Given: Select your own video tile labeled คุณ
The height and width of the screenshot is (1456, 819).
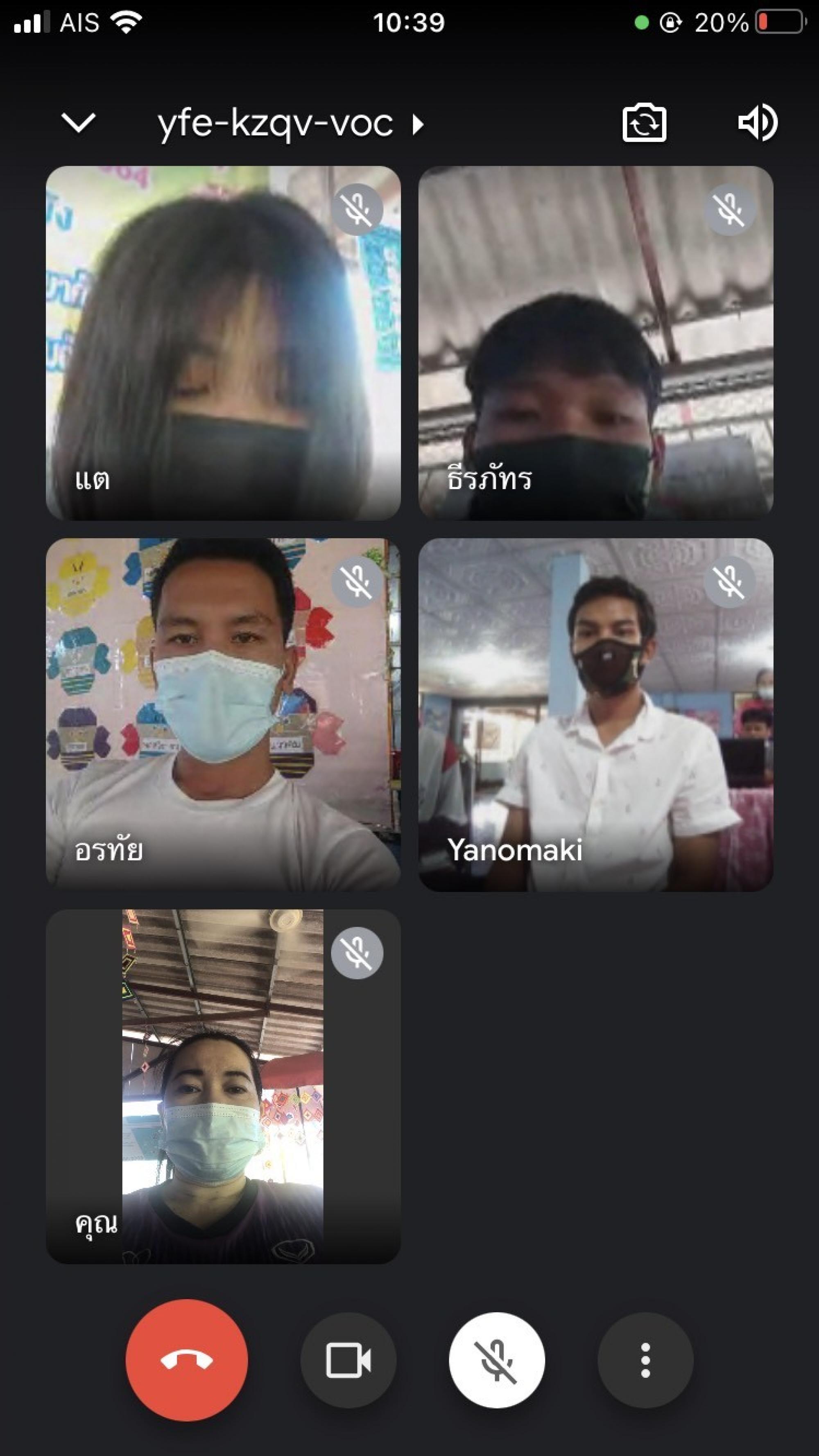Looking at the screenshot, I should point(223,1086).
